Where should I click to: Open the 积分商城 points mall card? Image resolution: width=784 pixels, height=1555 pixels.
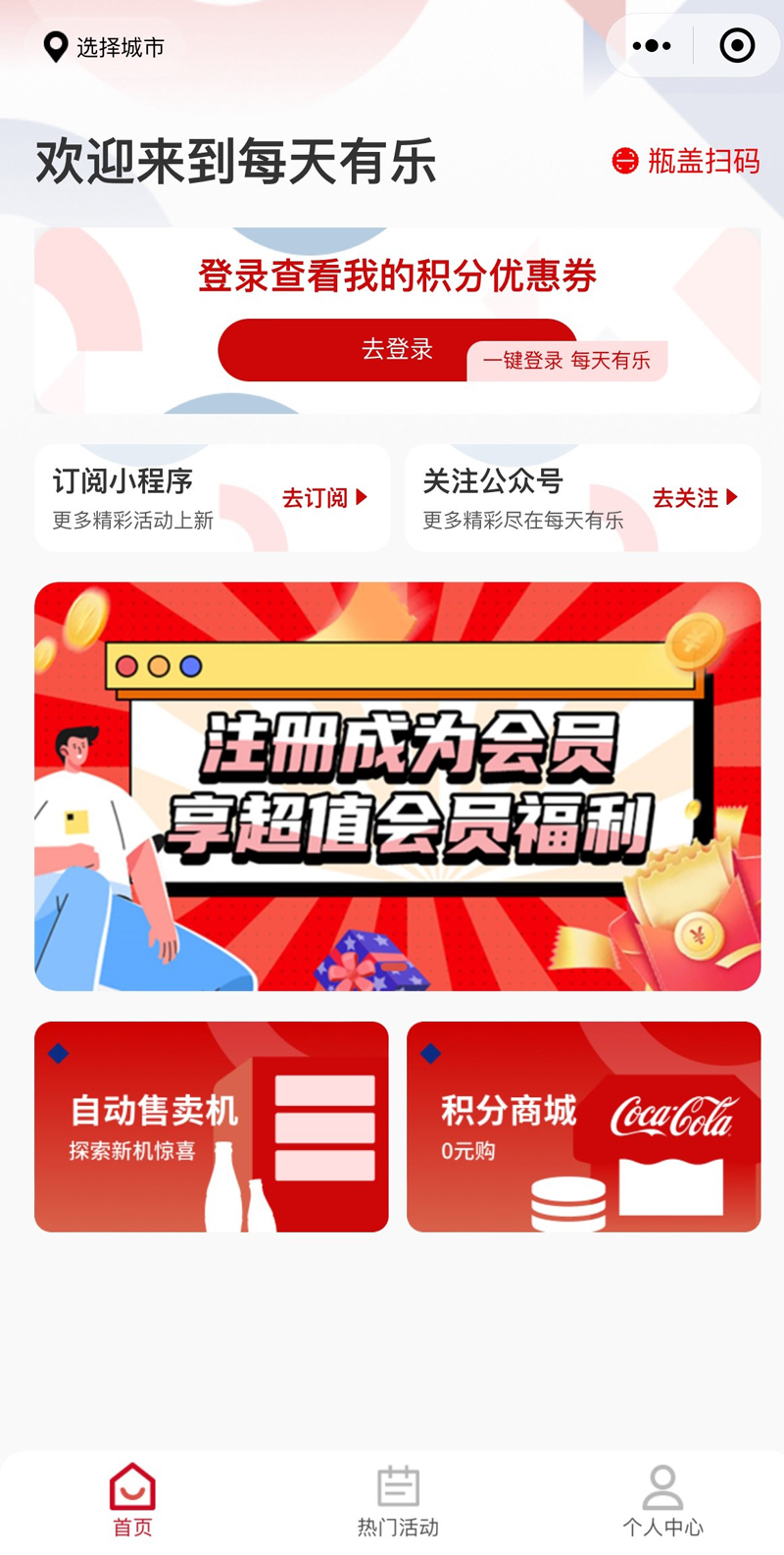(583, 1127)
